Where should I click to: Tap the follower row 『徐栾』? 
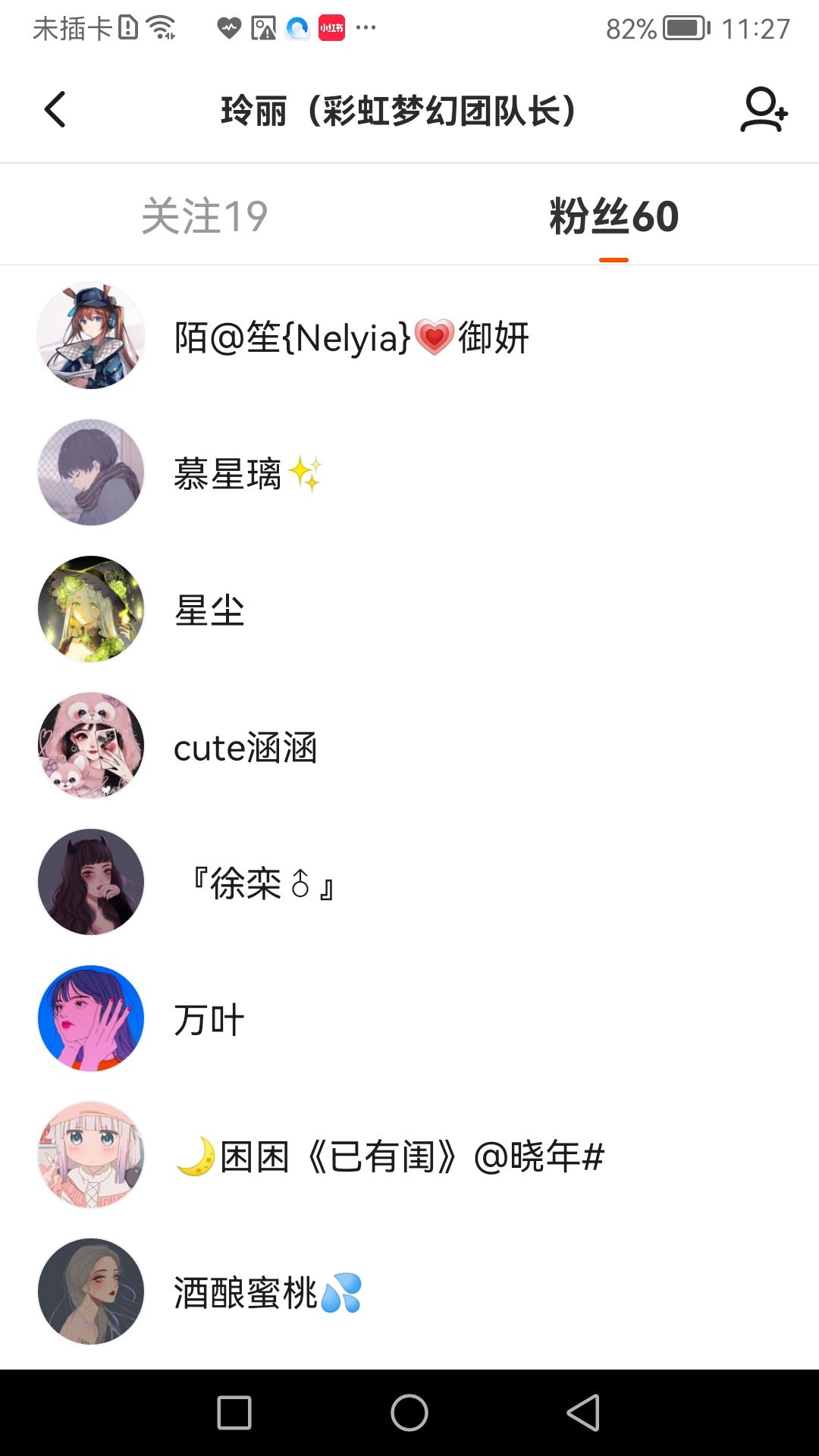(262, 883)
